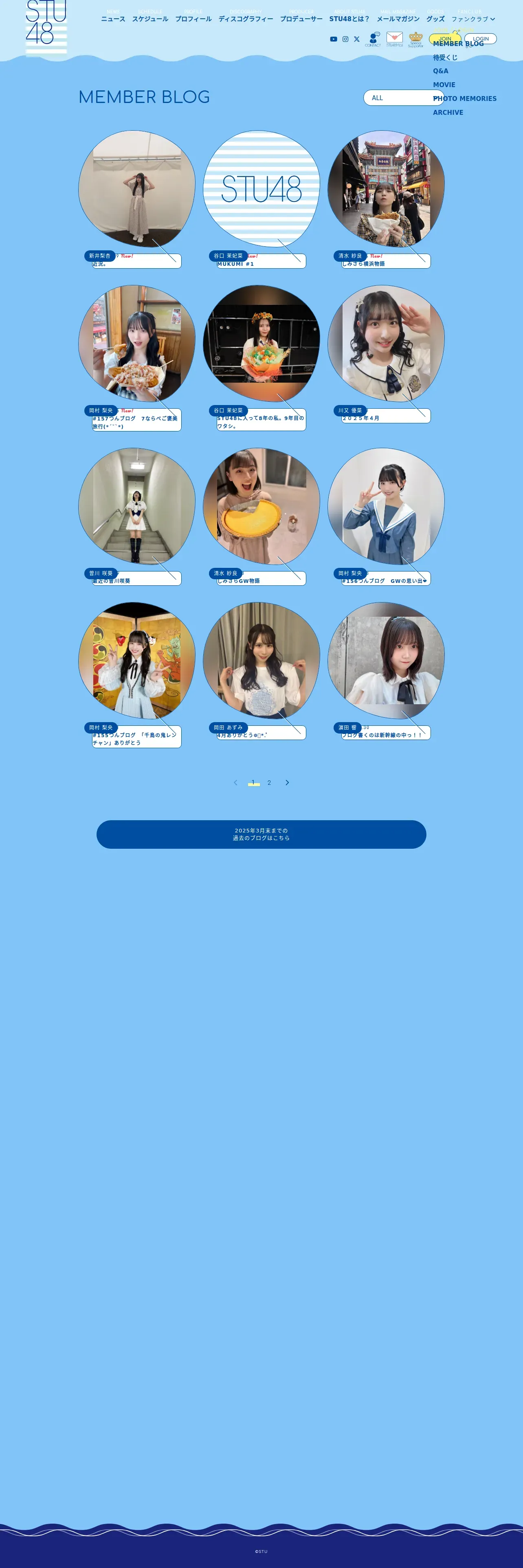Open the X (Twitter) icon link

pos(357,39)
